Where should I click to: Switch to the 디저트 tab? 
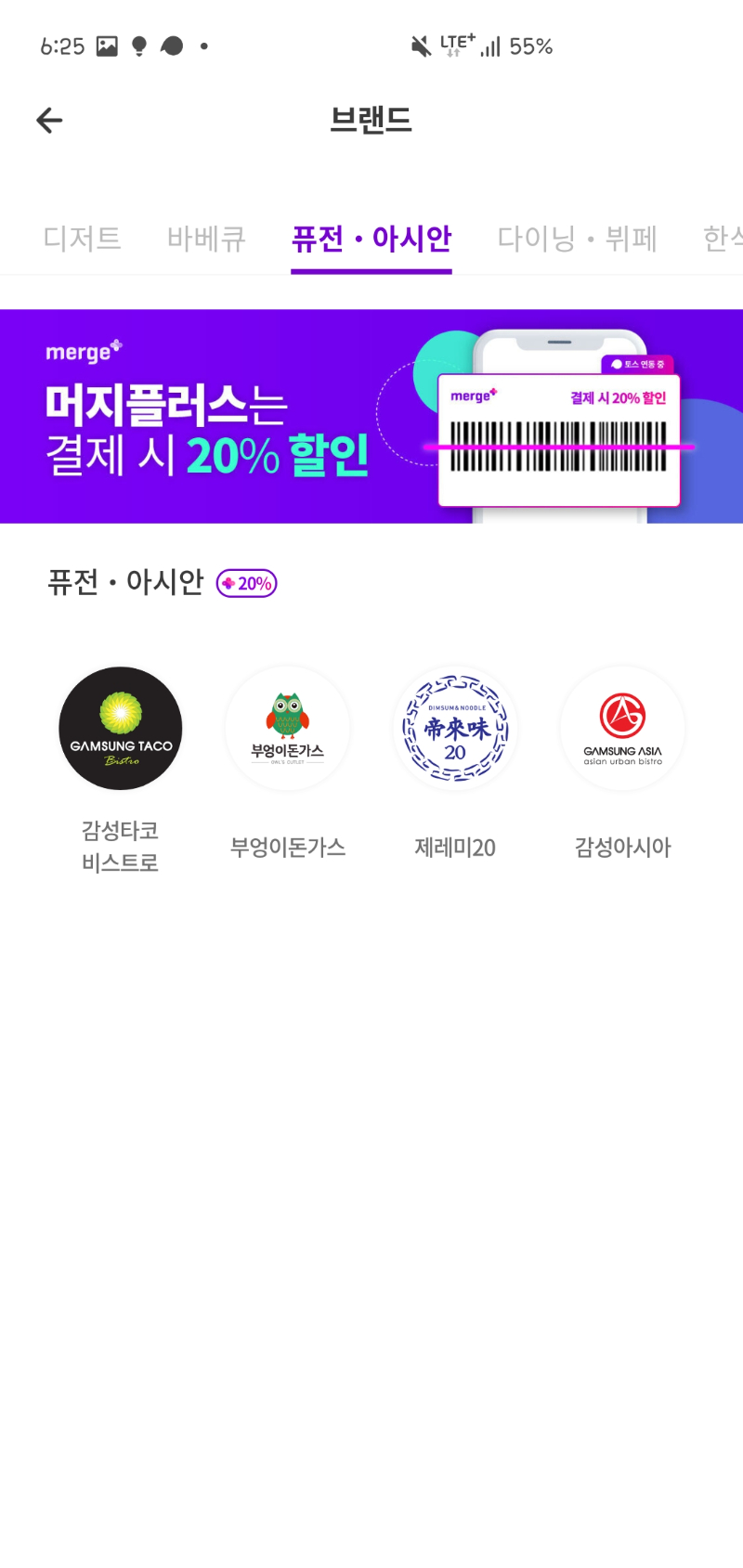click(82, 239)
